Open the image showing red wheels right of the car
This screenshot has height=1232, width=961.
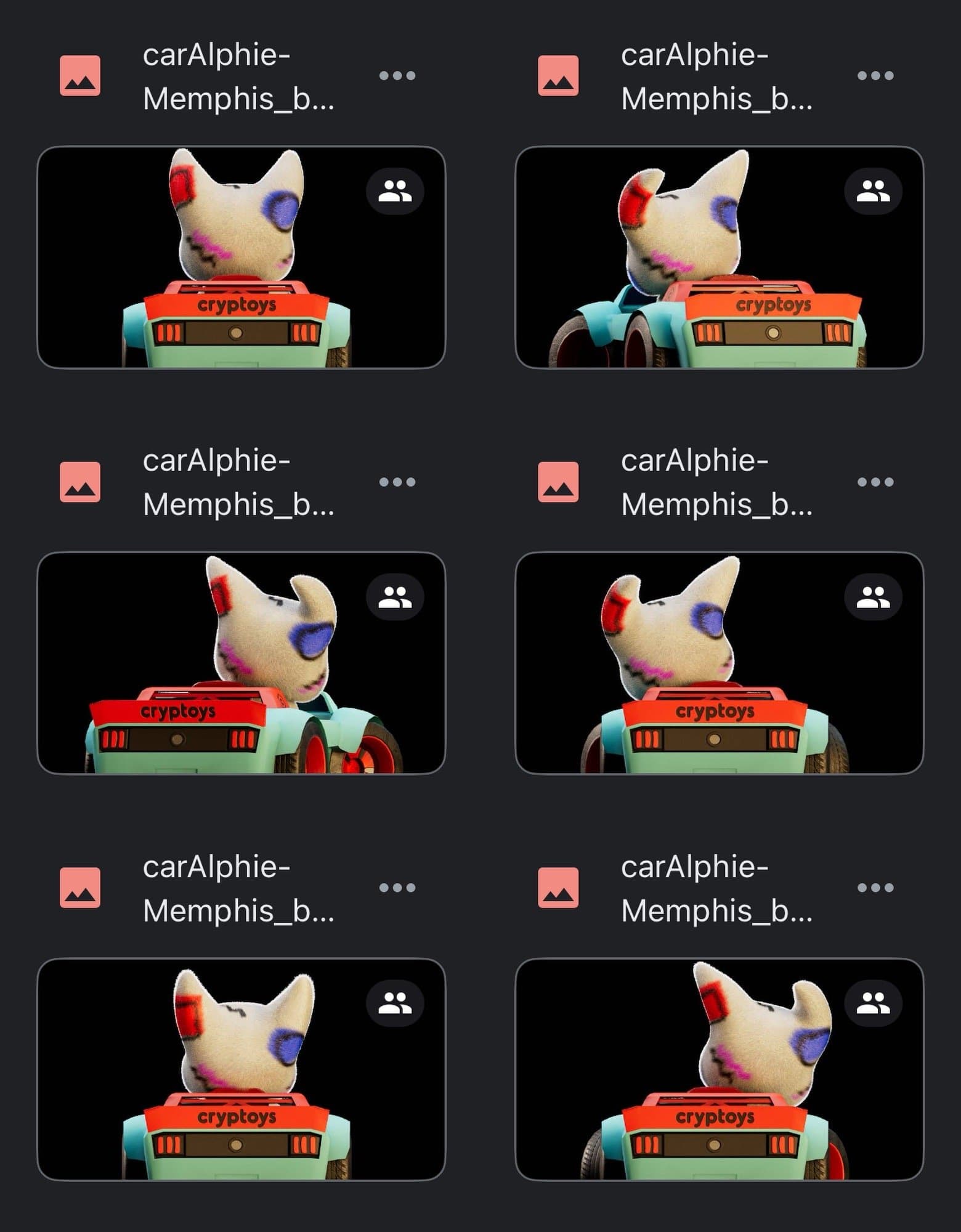coord(240,663)
